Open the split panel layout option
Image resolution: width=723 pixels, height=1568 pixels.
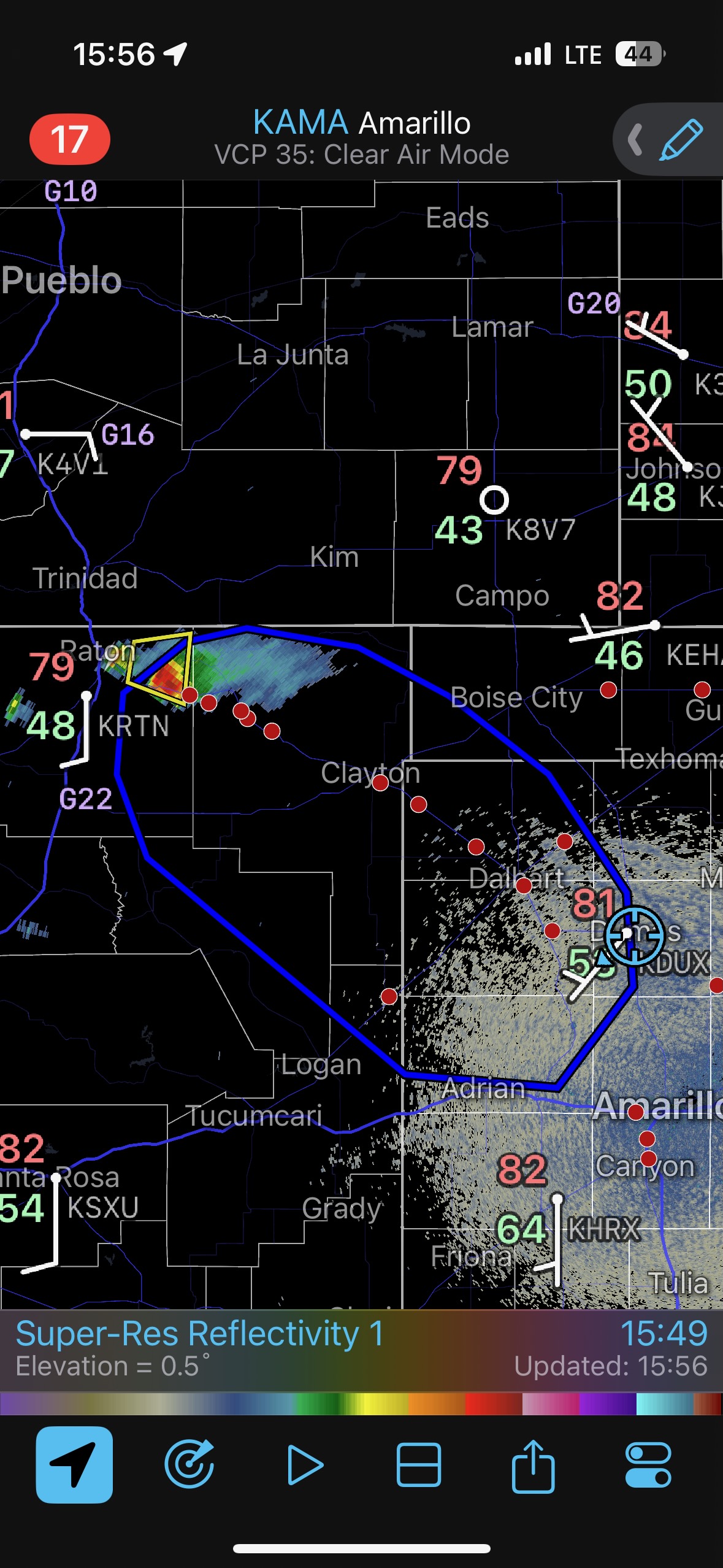tap(418, 1465)
